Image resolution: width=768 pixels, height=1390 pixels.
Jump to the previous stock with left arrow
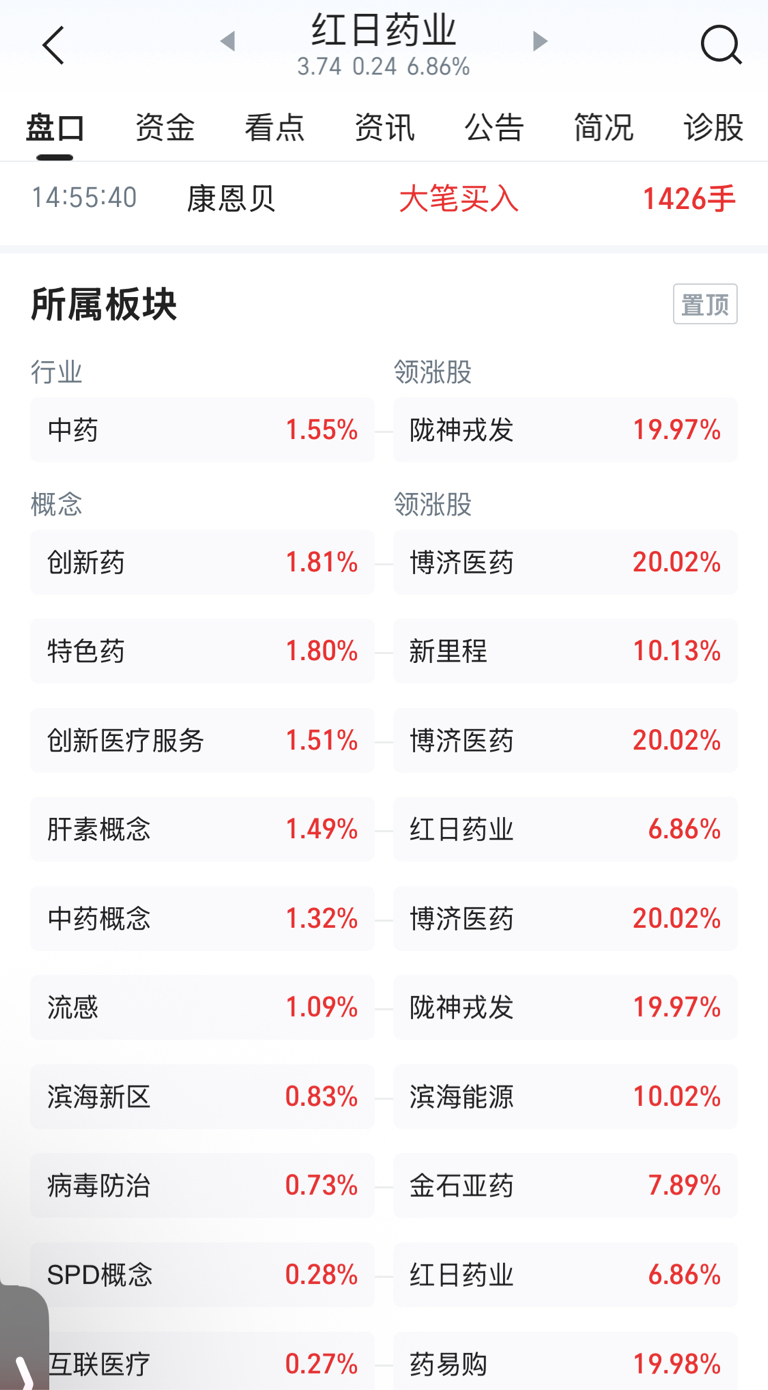(x=228, y=41)
